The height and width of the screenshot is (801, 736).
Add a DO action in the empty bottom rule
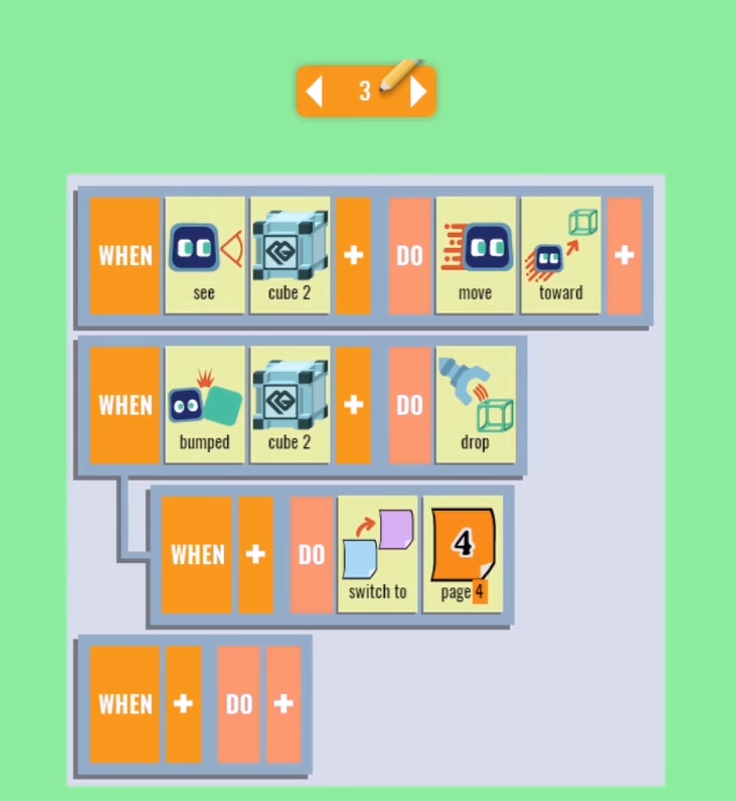283,704
